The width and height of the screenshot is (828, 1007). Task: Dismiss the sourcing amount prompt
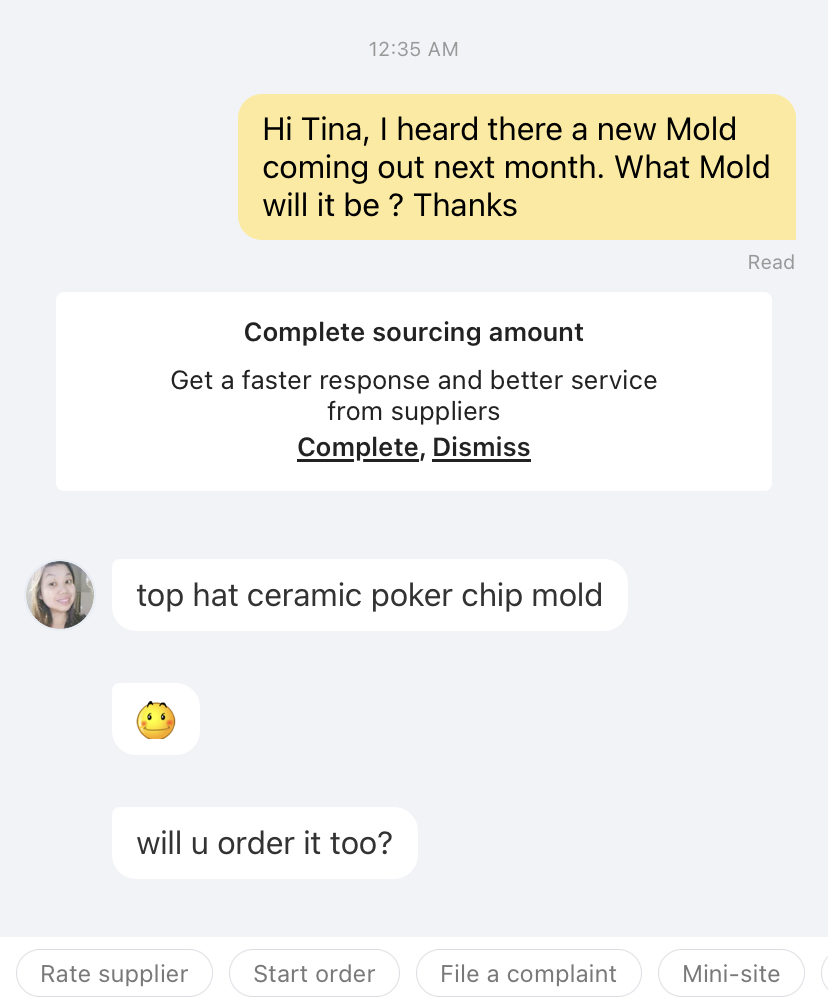coord(481,447)
